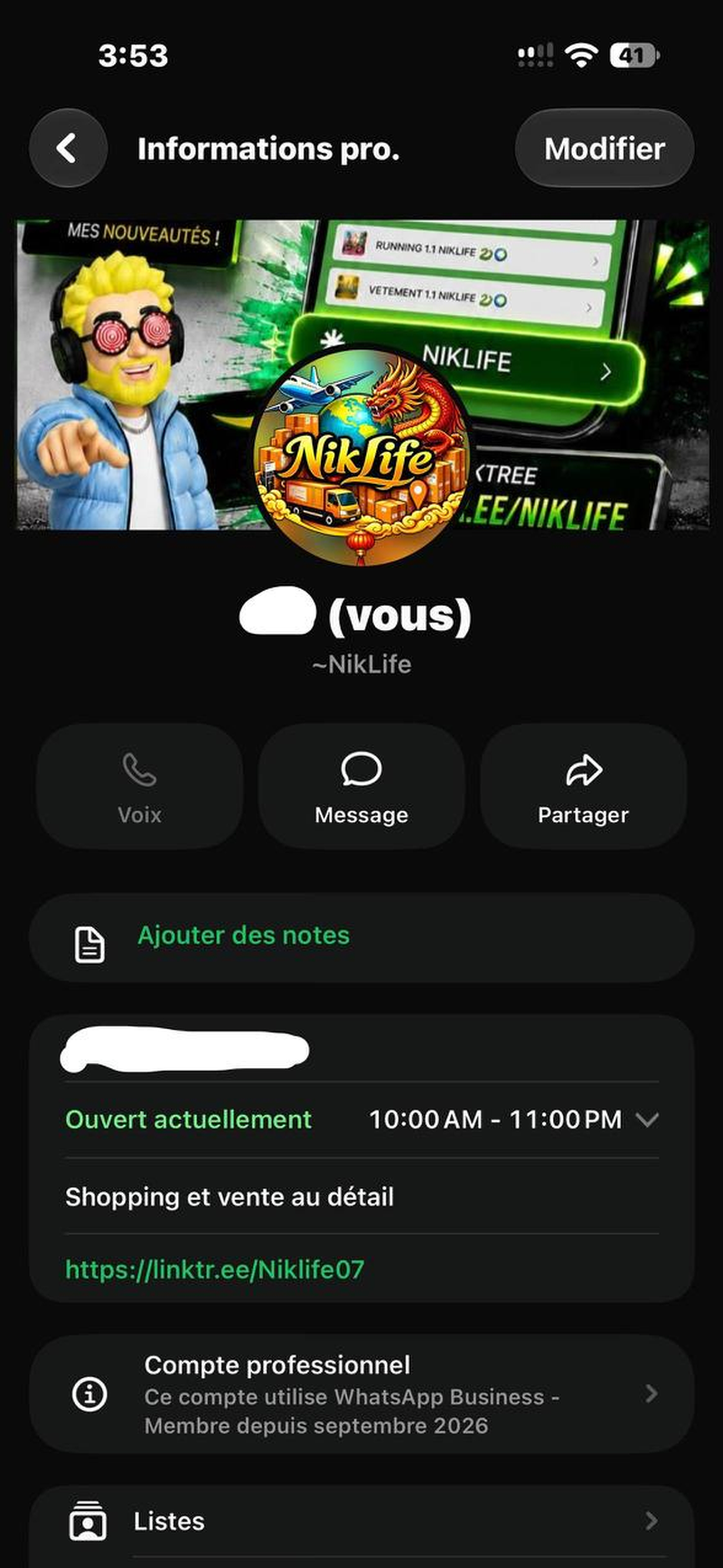Expand the opening hours chevron

(x=646, y=1119)
